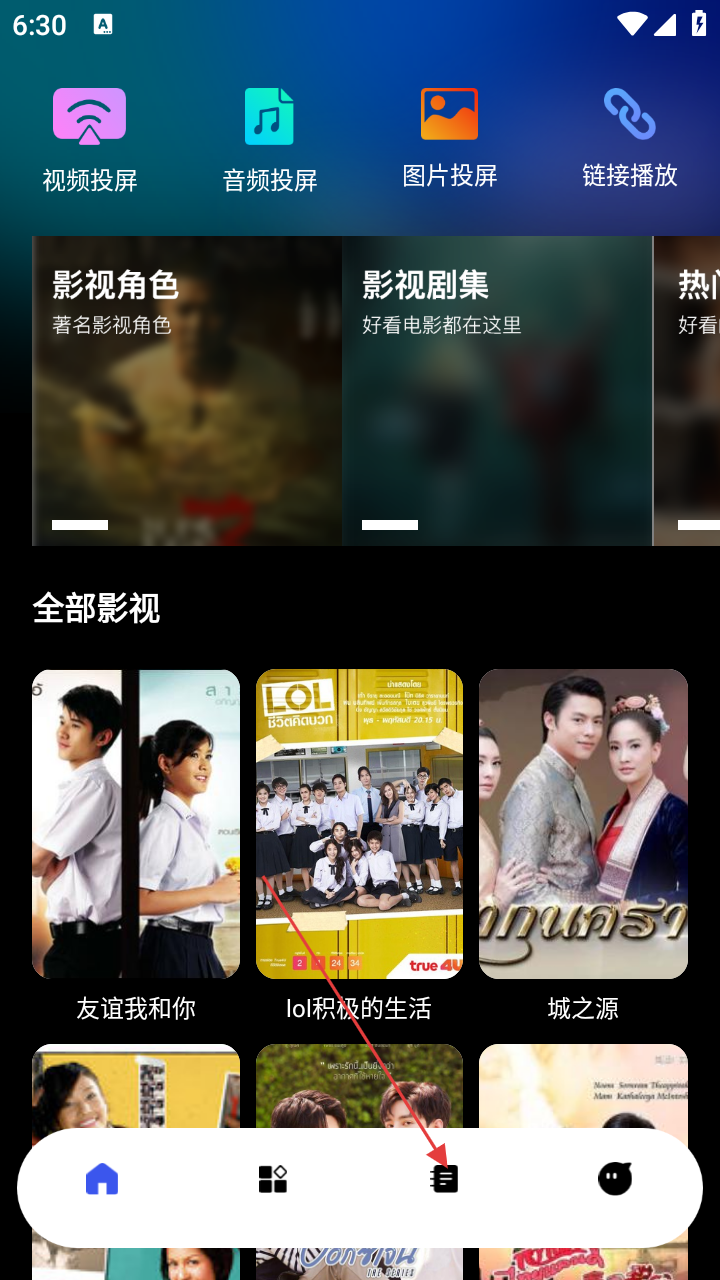
Task: Open the show lol积极的生活
Action: pos(359,824)
